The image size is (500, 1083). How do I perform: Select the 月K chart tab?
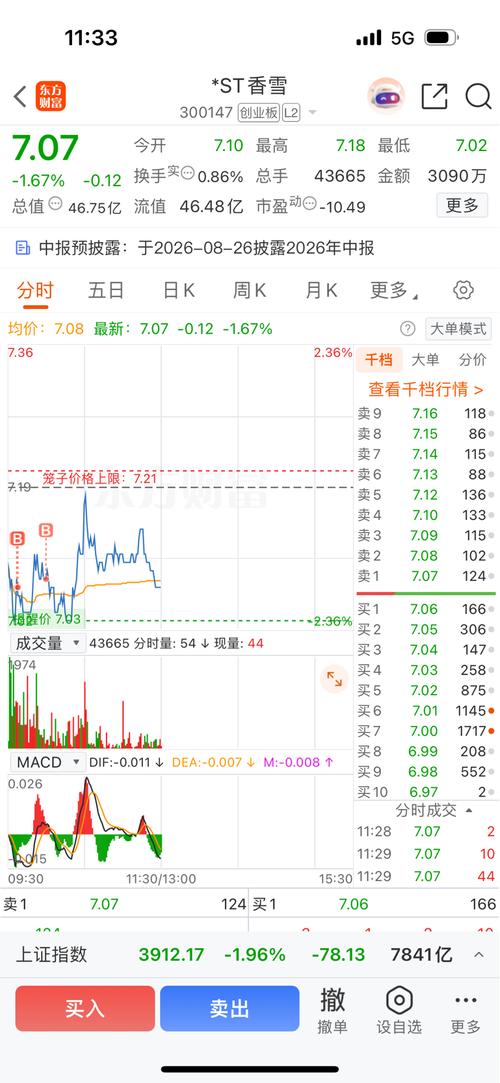pos(321,291)
